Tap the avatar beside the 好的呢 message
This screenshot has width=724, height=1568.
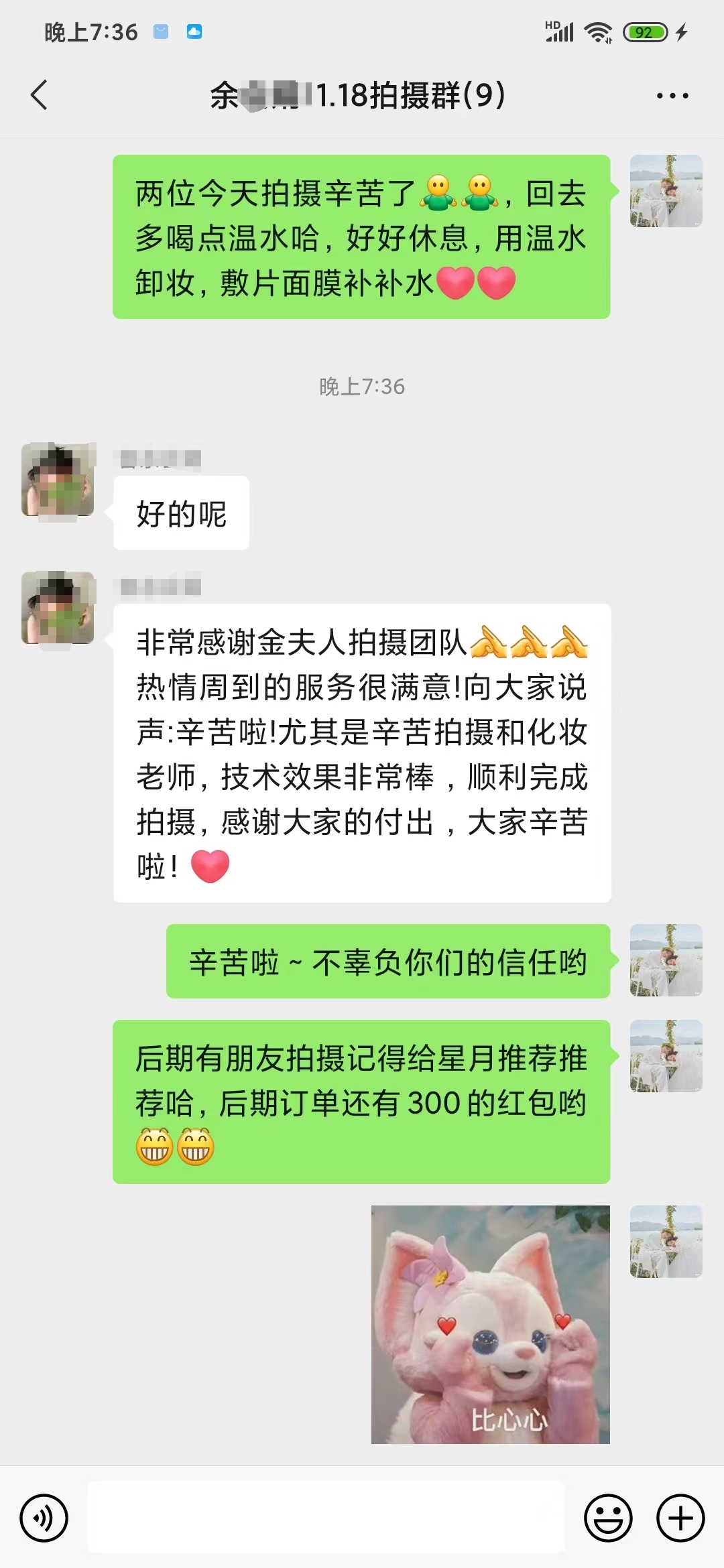58,479
